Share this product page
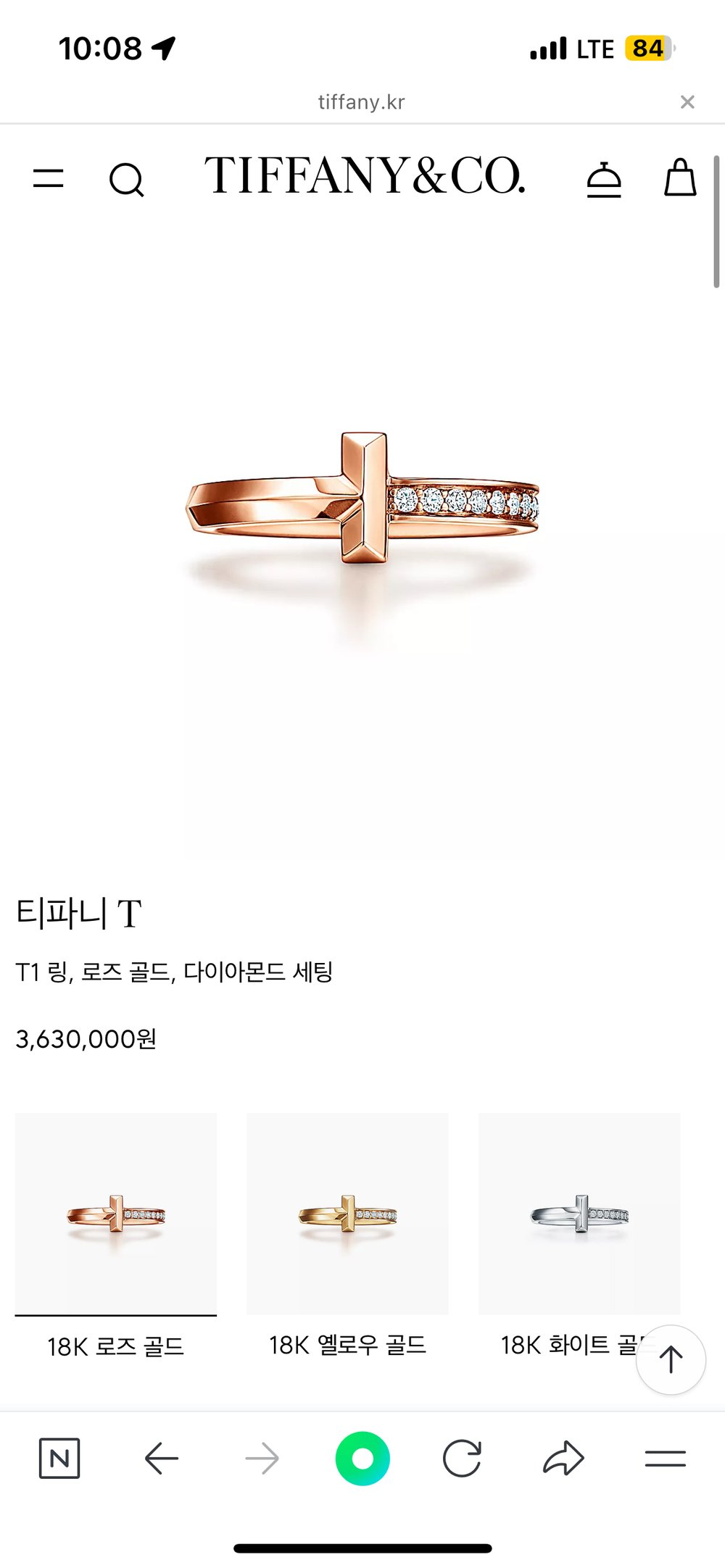The height and width of the screenshot is (1568, 725). pyautogui.click(x=563, y=1459)
